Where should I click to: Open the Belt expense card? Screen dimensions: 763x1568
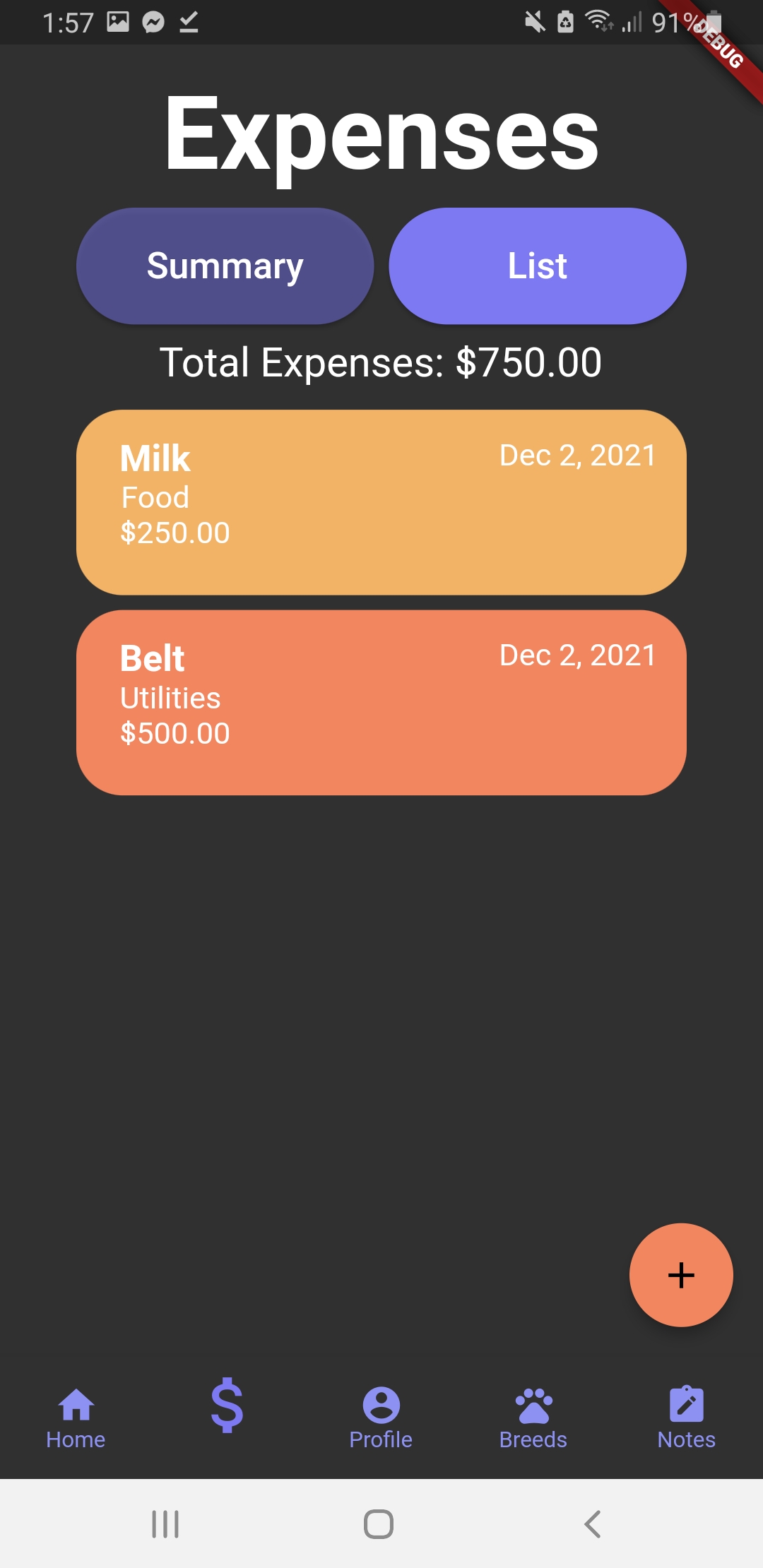[x=381, y=703]
